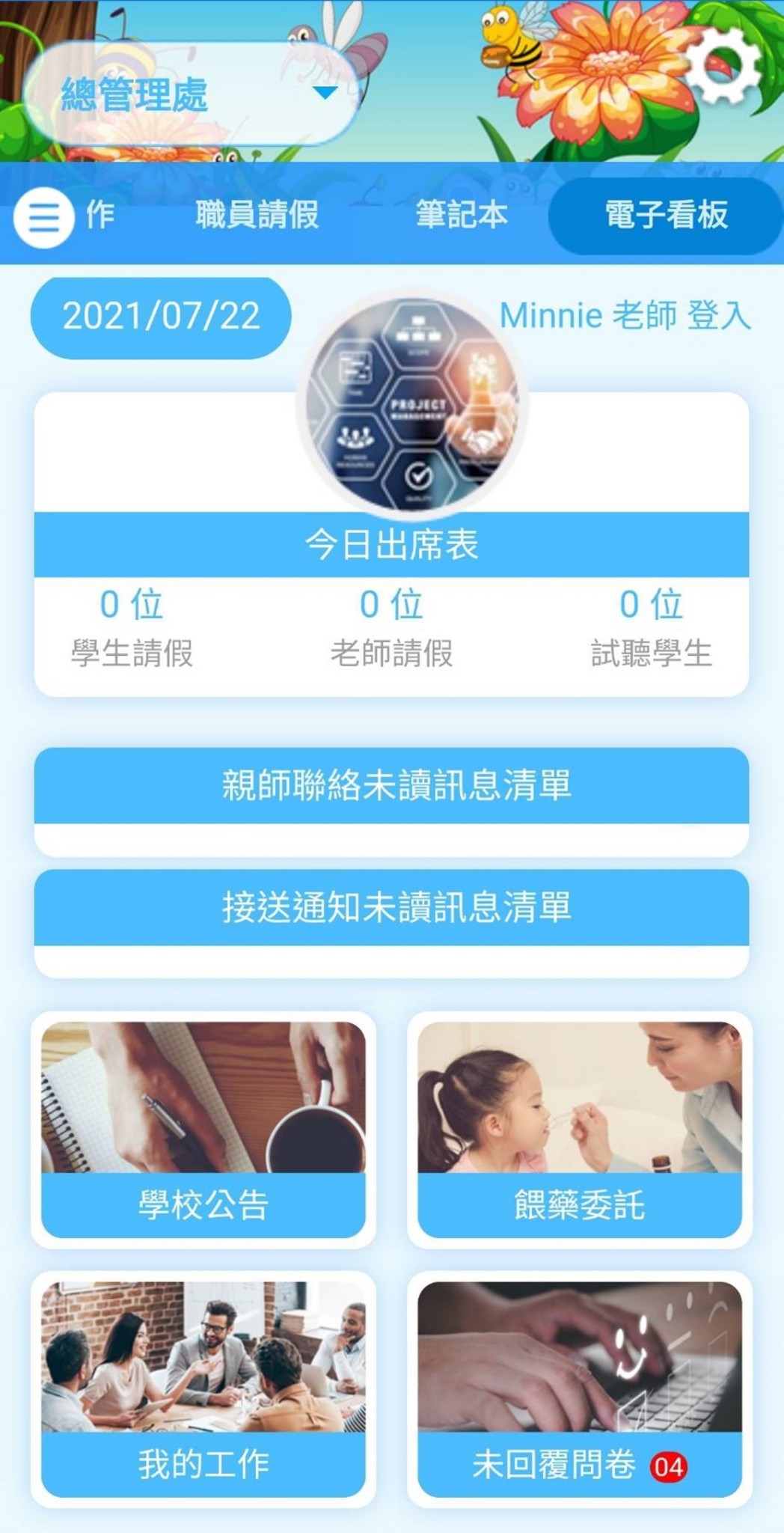
Task: Open the 學校公告 card
Action: [x=203, y=1130]
